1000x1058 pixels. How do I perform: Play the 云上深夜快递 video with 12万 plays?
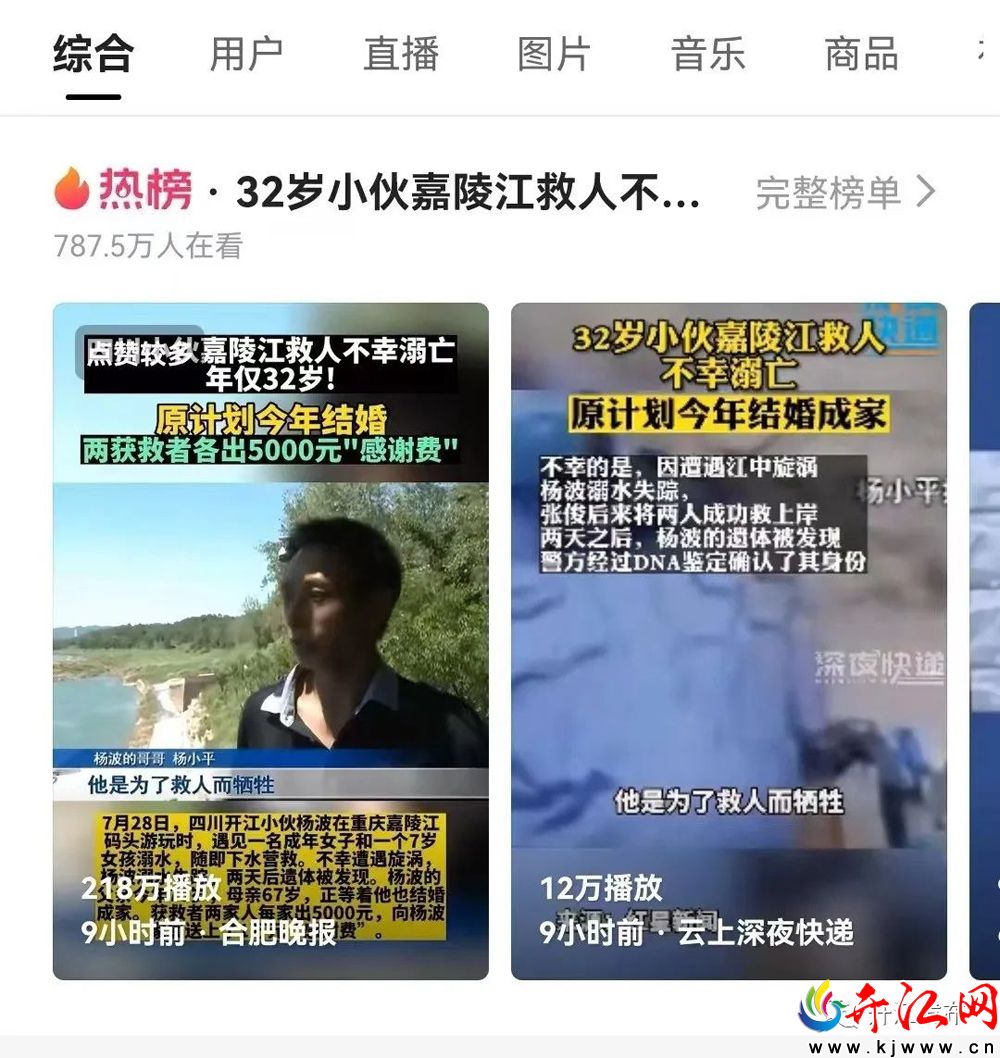coord(728,640)
